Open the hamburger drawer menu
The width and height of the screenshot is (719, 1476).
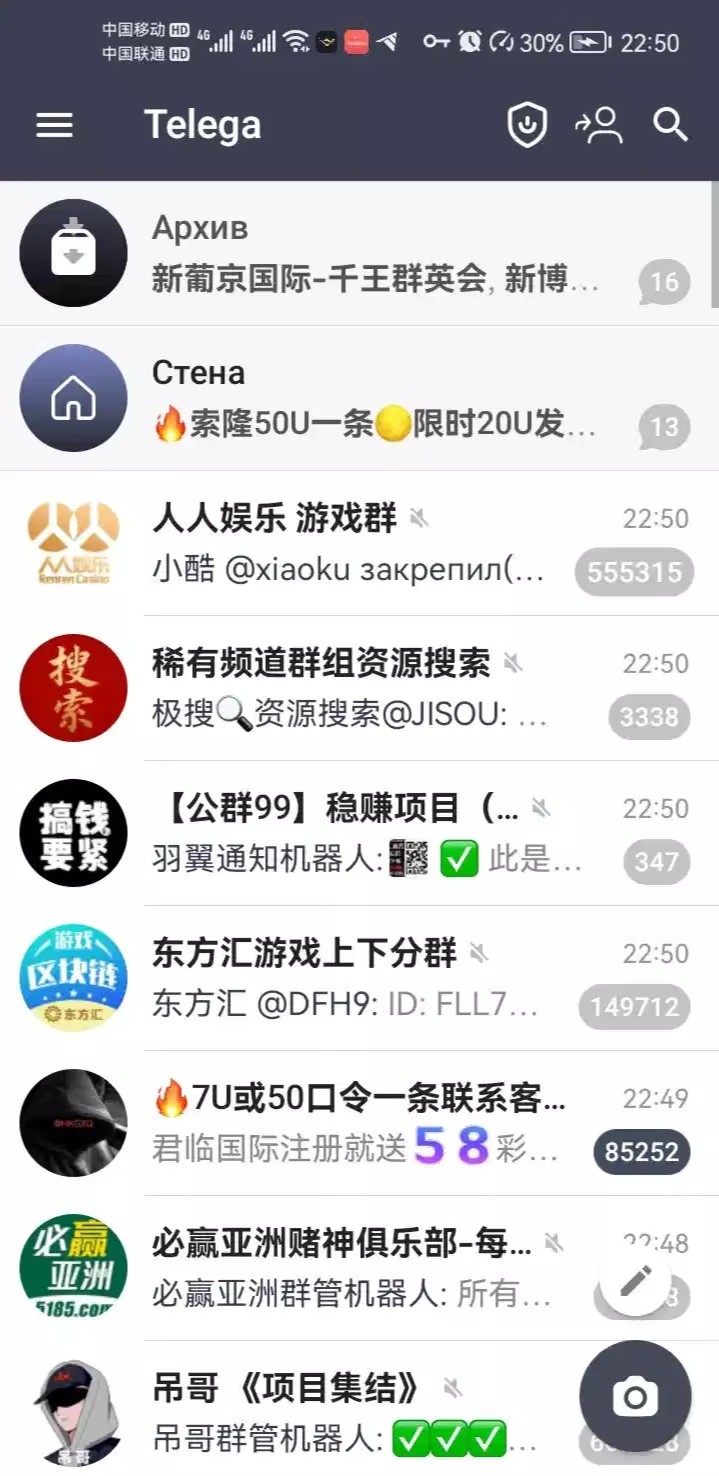[54, 125]
